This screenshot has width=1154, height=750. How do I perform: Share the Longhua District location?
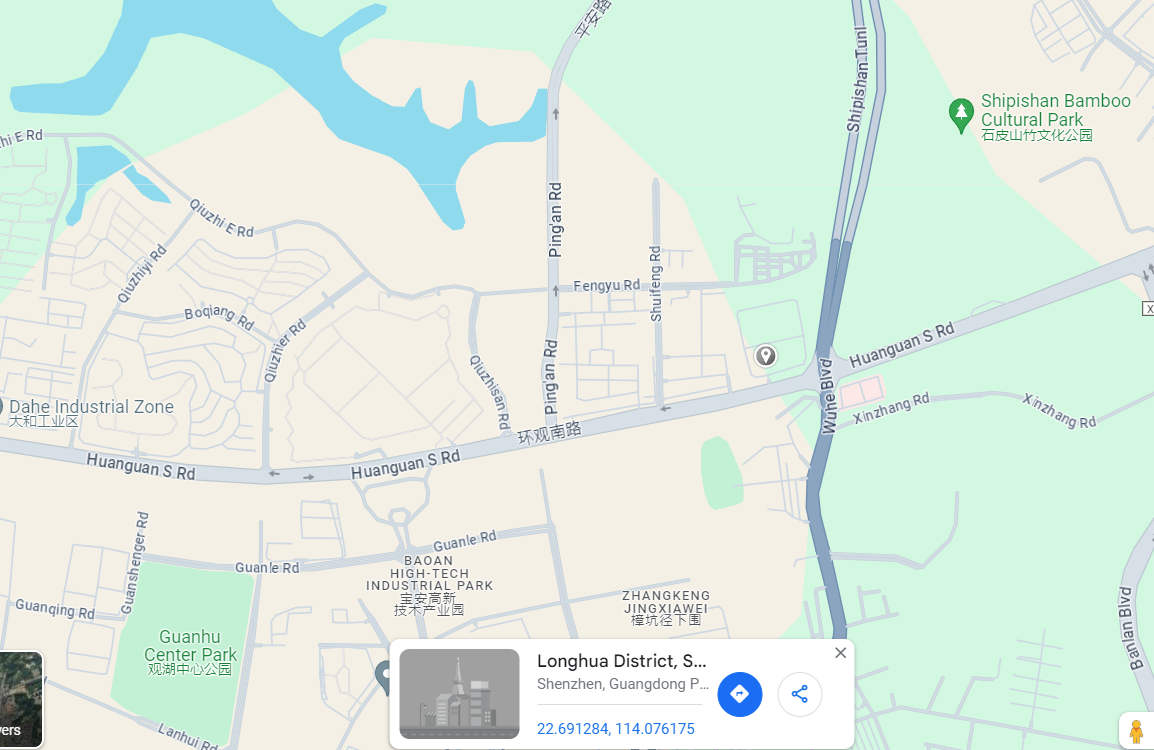[799, 694]
